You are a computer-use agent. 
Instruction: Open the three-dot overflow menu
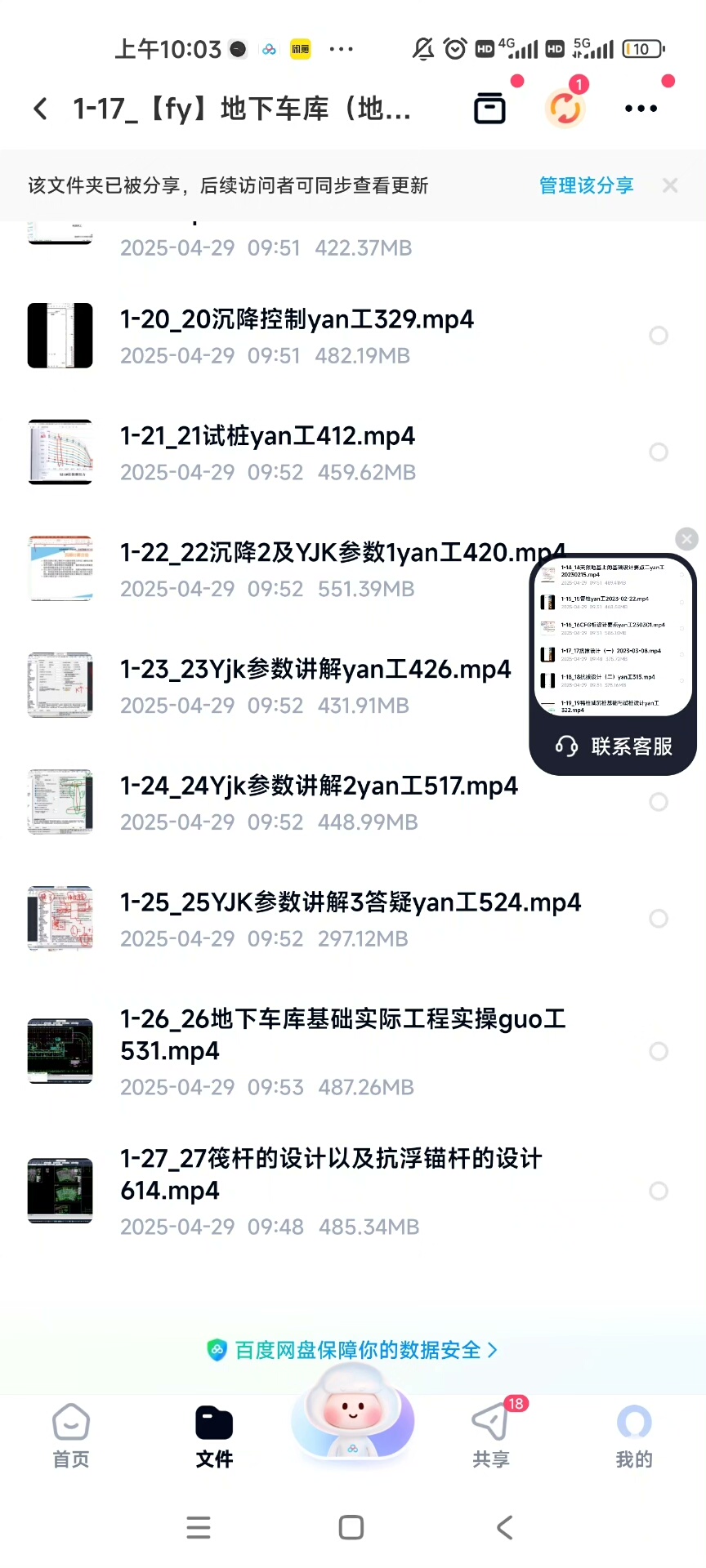[641, 109]
